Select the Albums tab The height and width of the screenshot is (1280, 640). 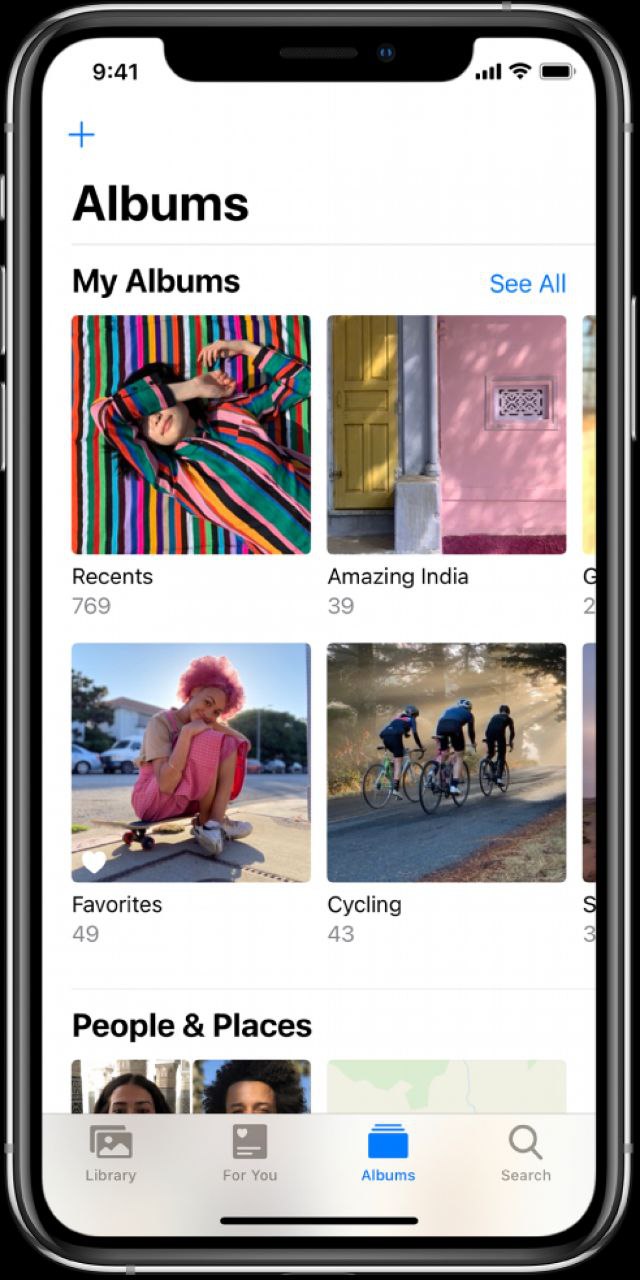point(388,1153)
